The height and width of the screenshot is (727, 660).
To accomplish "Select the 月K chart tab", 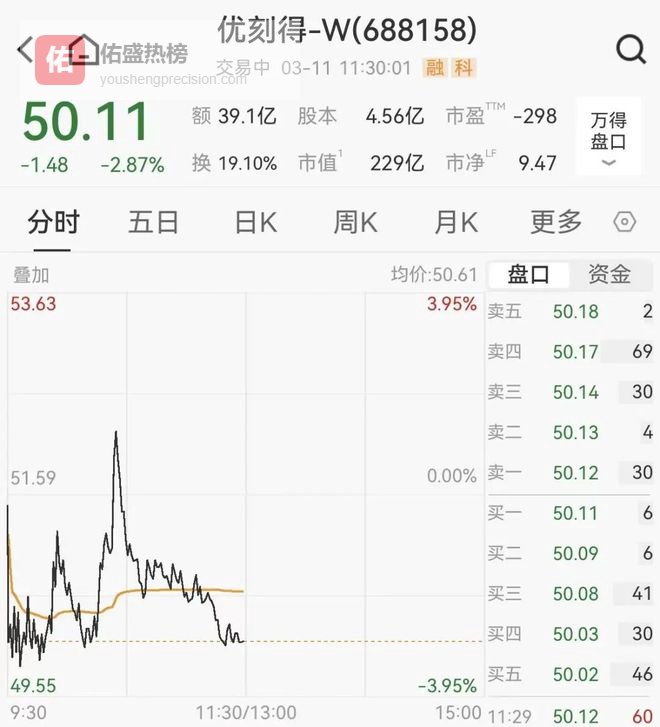I will pyautogui.click(x=456, y=222).
